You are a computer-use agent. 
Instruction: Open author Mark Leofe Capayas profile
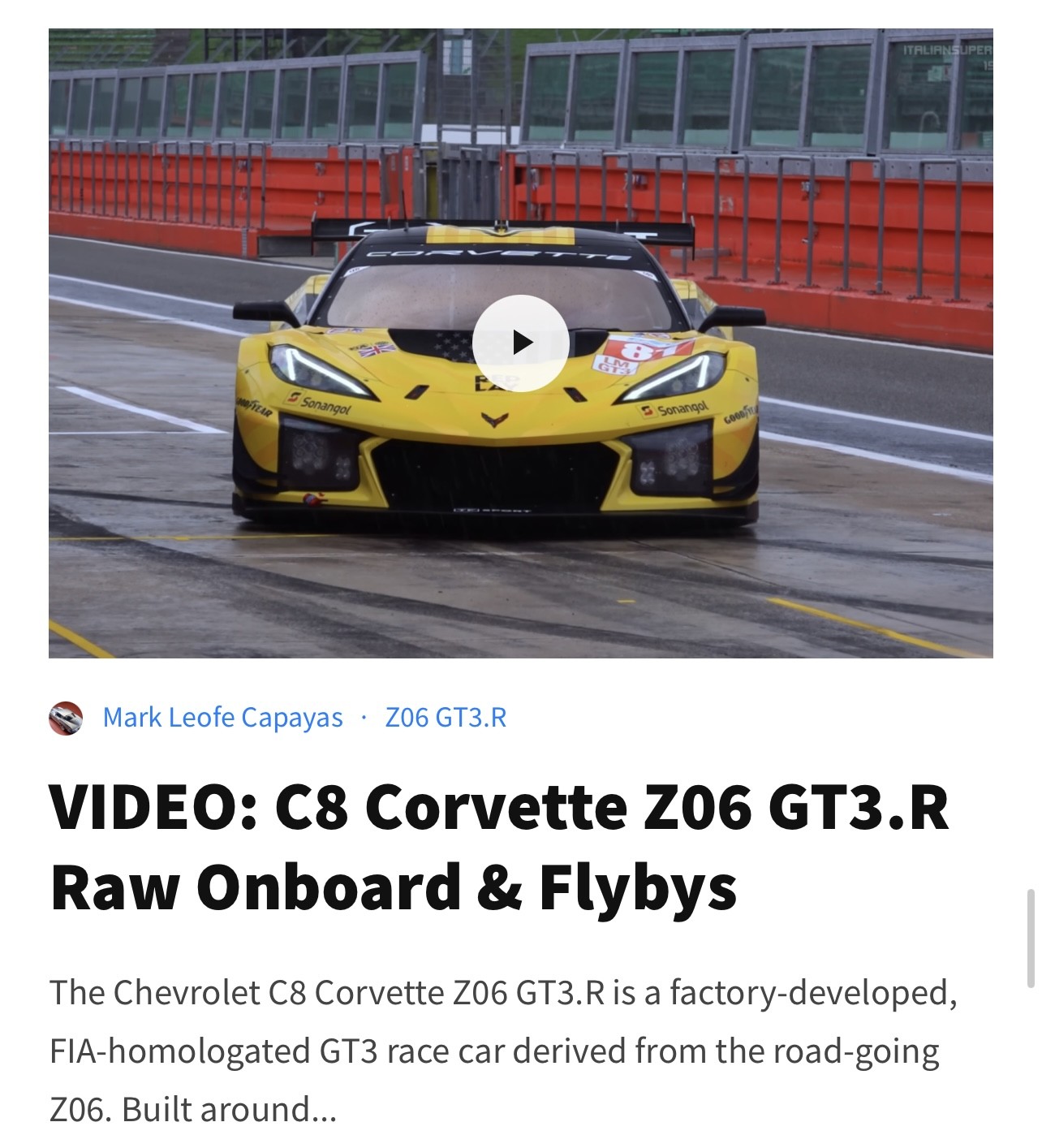(x=222, y=718)
